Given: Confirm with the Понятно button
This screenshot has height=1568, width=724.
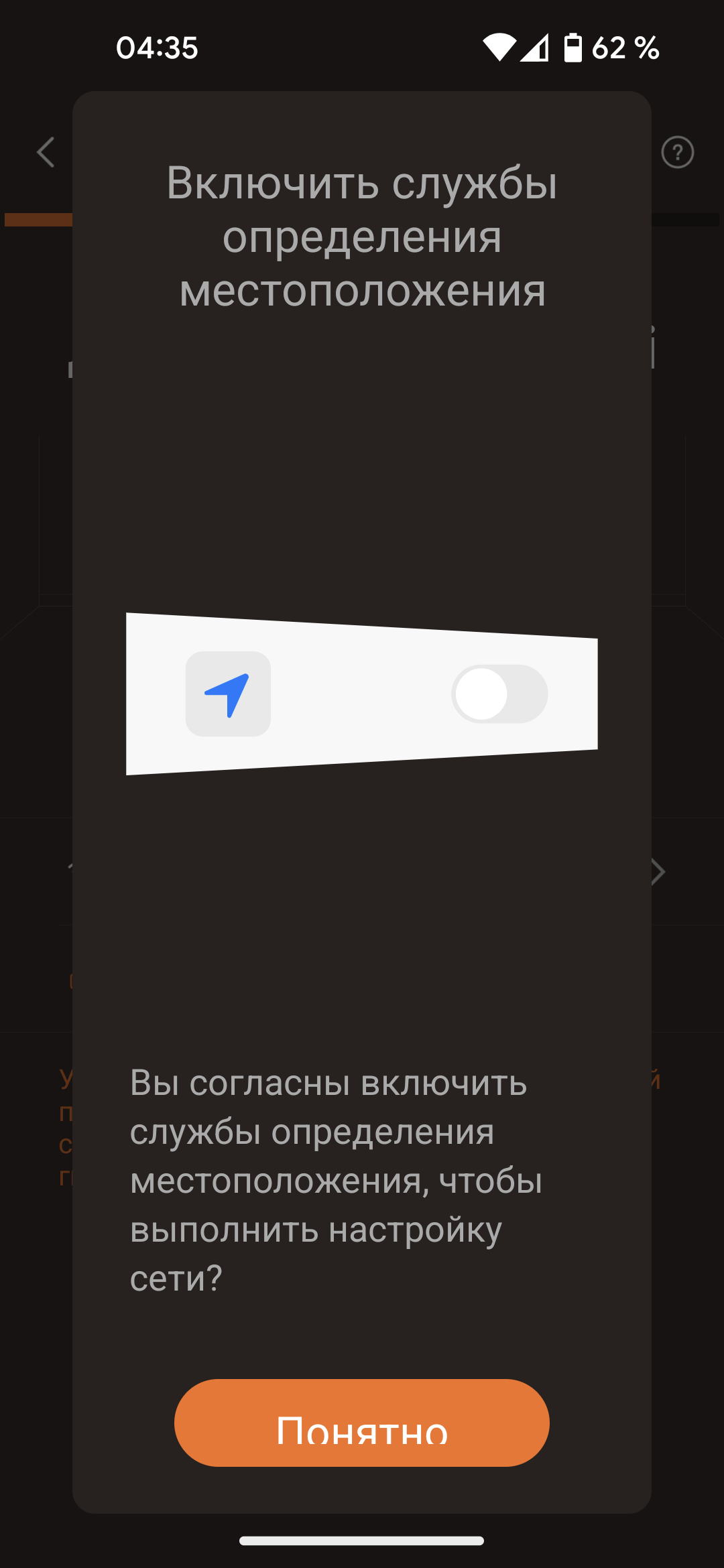Looking at the screenshot, I should (x=362, y=1422).
